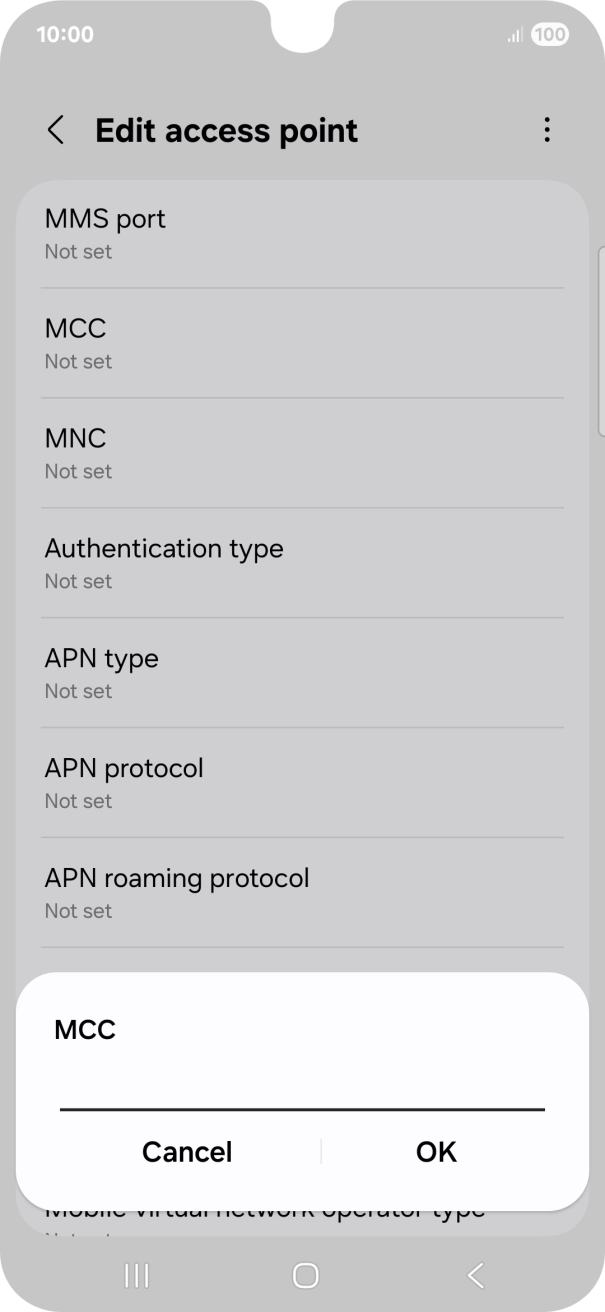The image size is (605, 1312).
Task: Open APN roaming protocol setting
Action: coord(302,893)
